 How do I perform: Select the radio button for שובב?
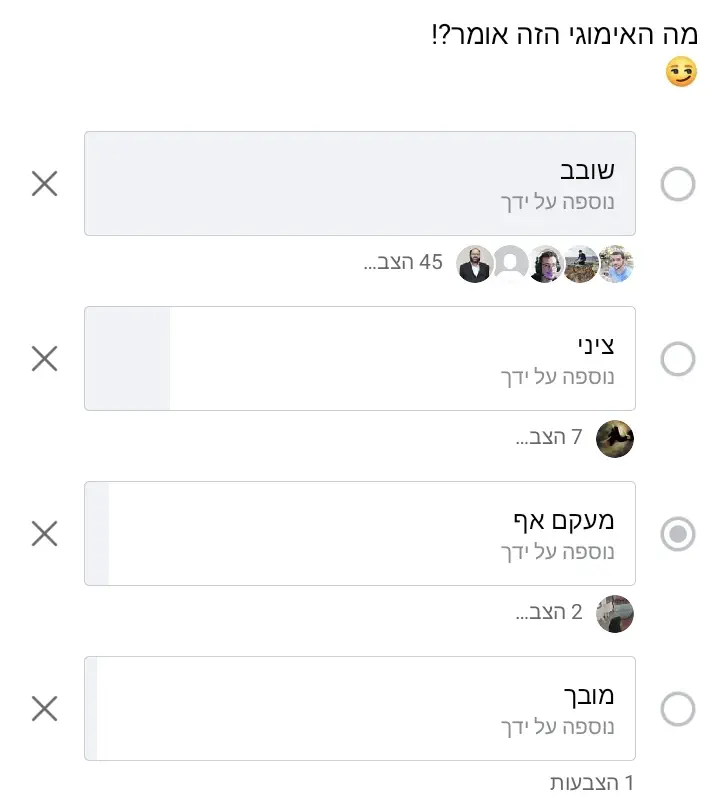tap(678, 184)
